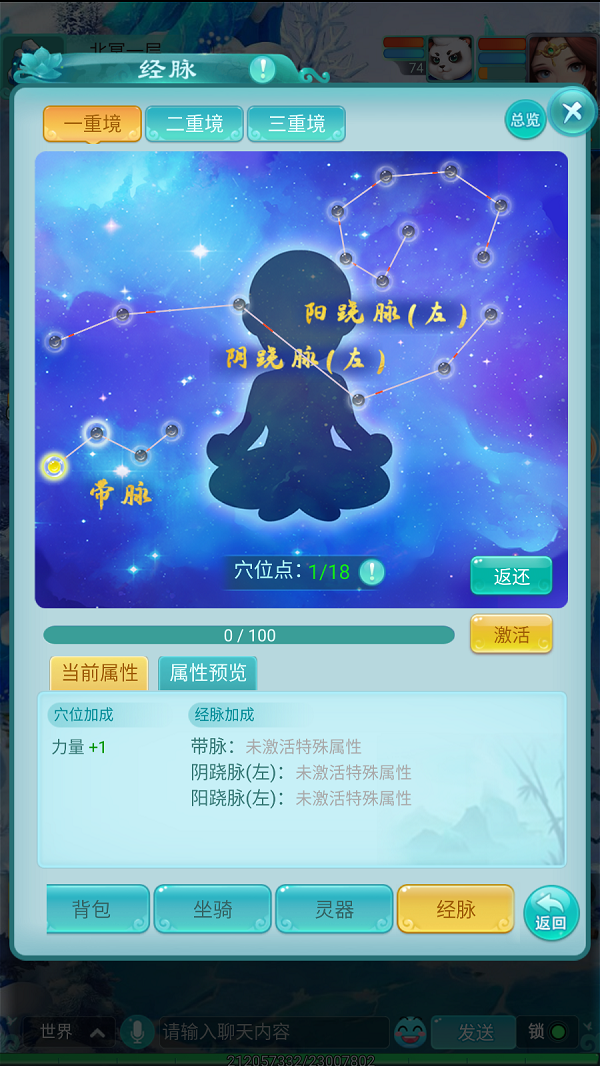
Task: Open the 总览 overview
Action: click(524, 120)
